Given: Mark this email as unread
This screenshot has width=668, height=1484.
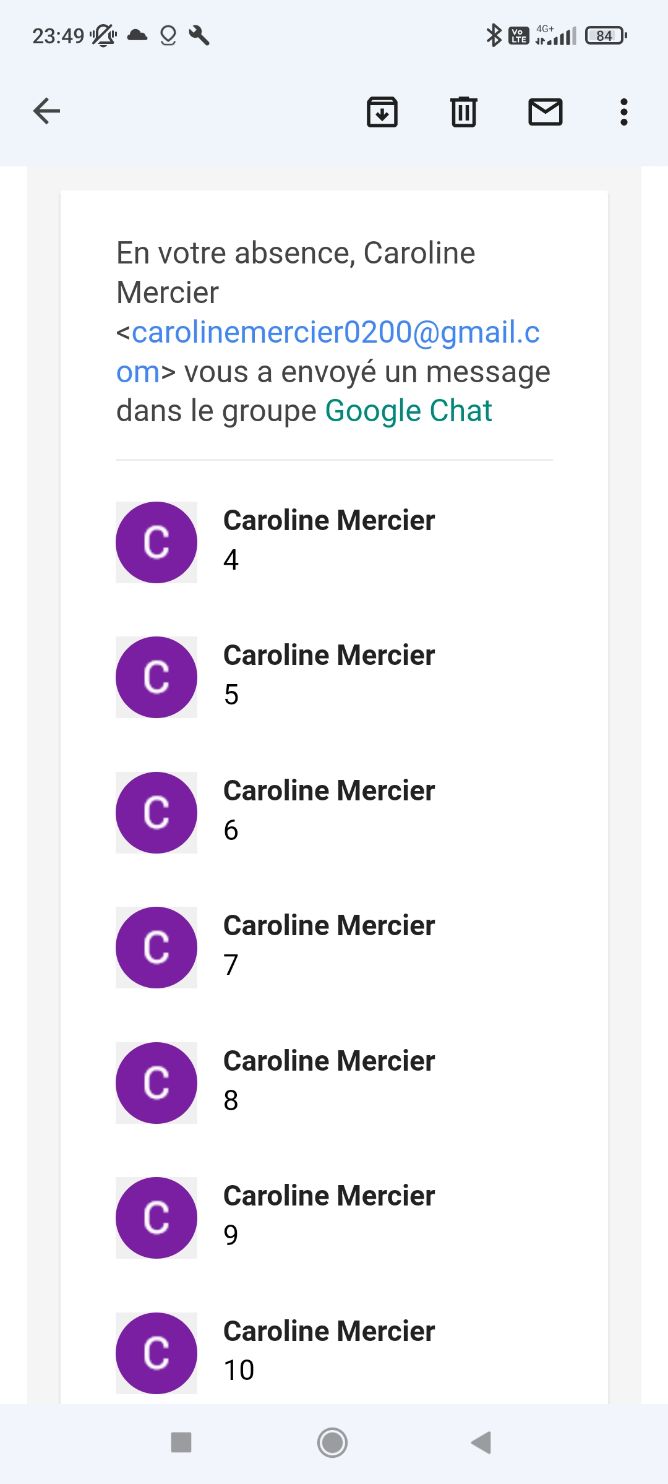Looking at the screenshot, I should click(x=545, y=112).
